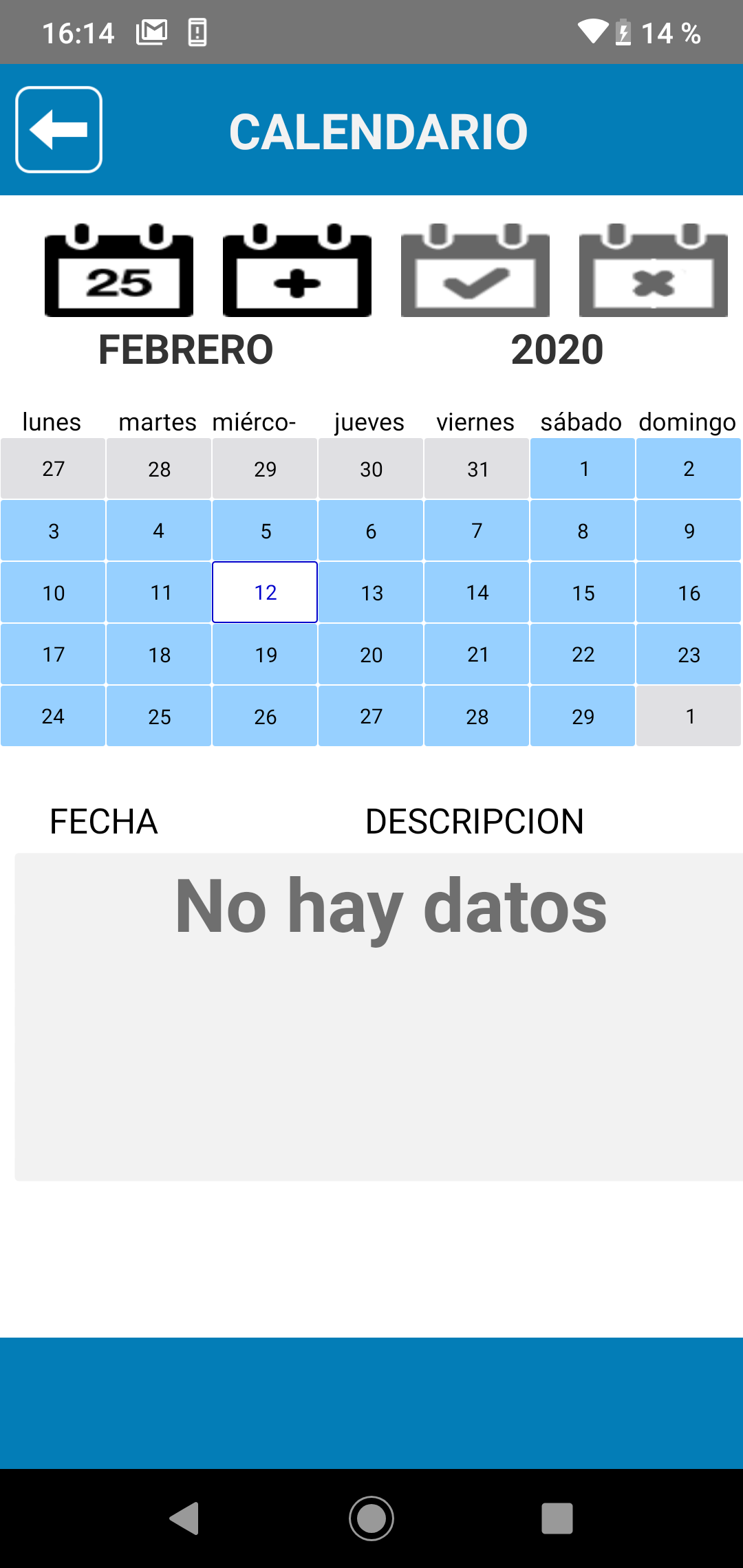The image size is (743, 1568).
Task: Select day 17 in the grid
Action: (53, 654)
